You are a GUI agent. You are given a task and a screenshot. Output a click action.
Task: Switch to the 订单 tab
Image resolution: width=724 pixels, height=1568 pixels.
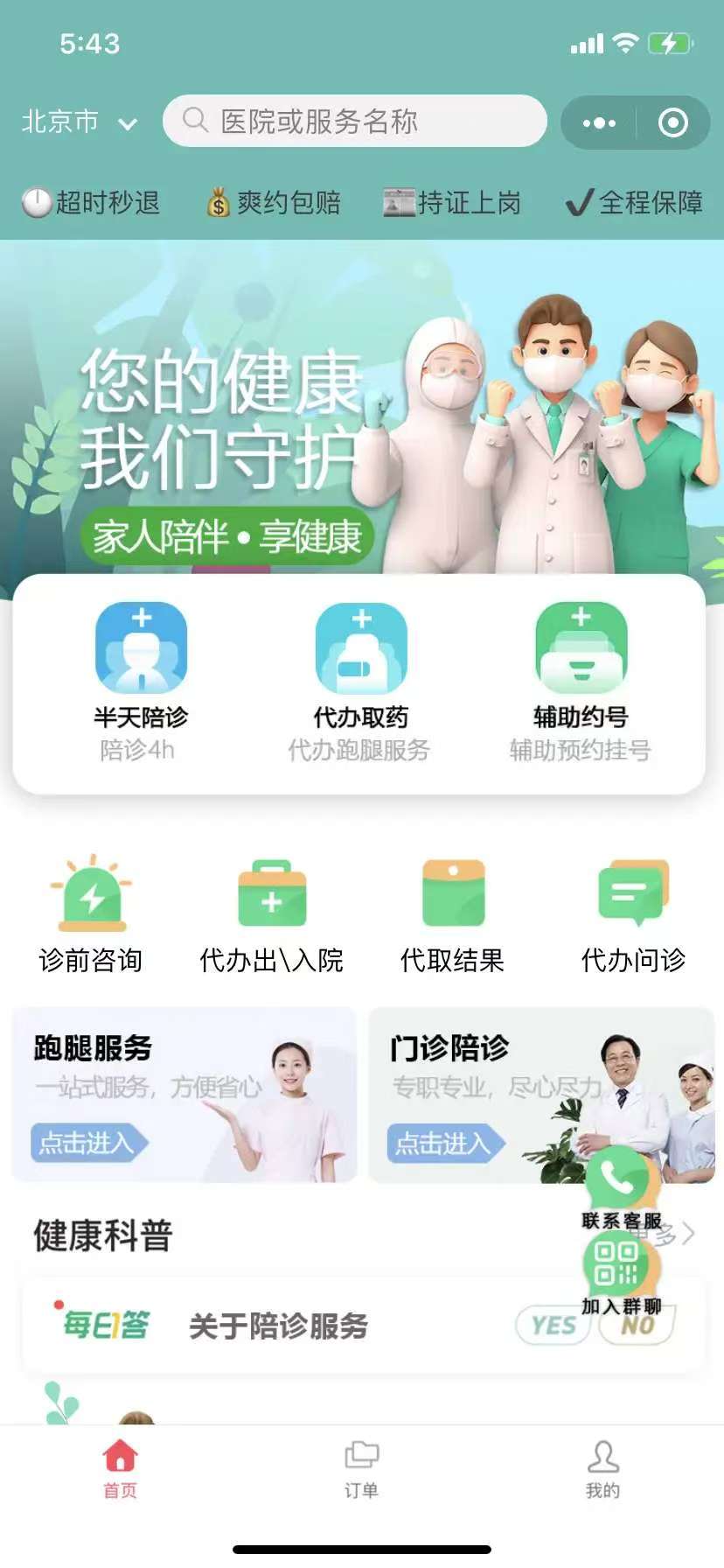(x=361, y=1466)
